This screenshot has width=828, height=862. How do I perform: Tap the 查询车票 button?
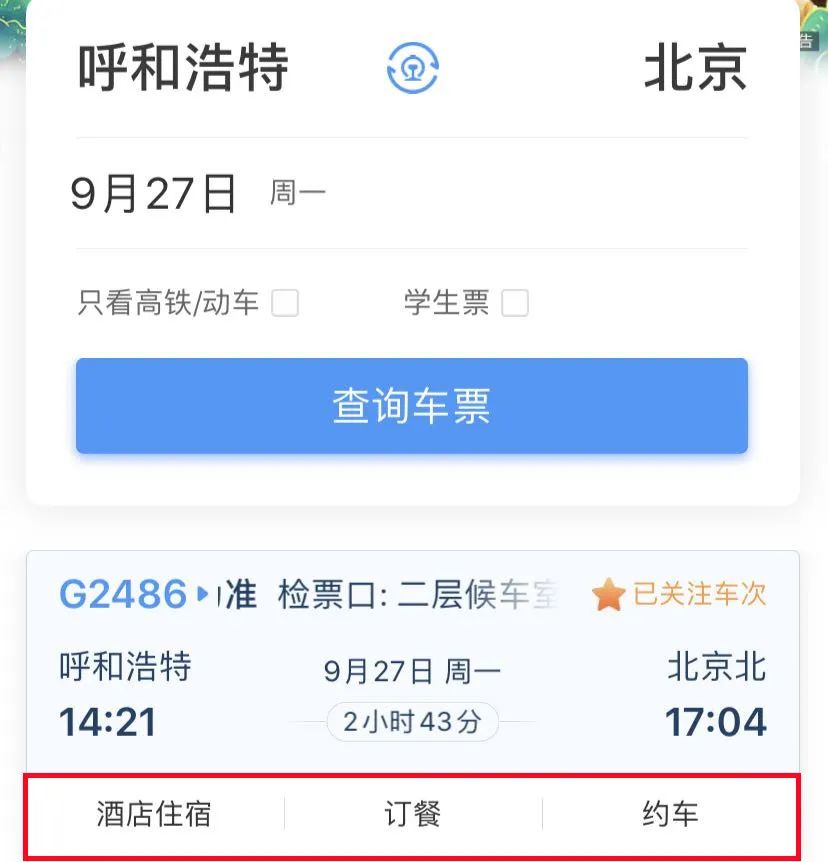pos(412,406)
